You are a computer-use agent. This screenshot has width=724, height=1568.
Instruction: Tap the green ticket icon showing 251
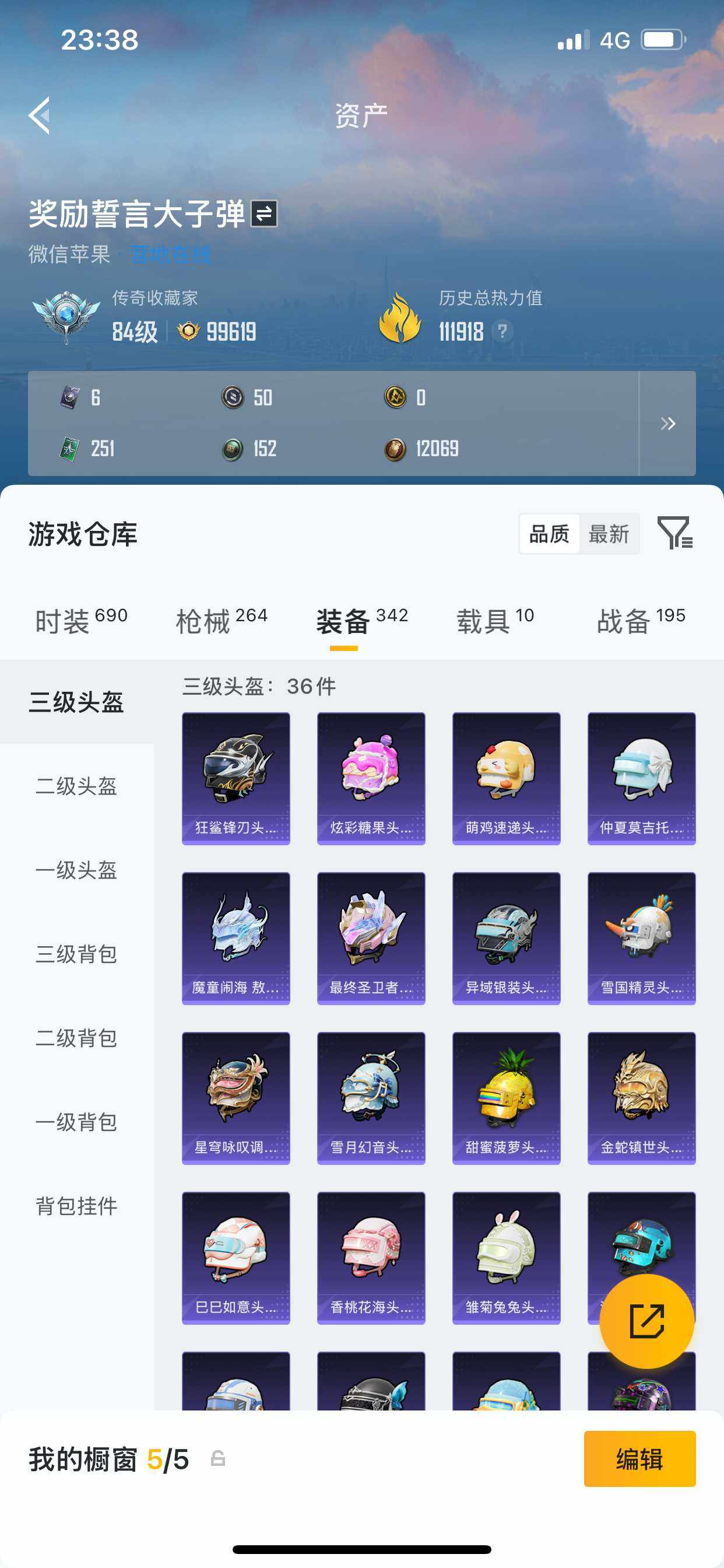click(69, 449)
